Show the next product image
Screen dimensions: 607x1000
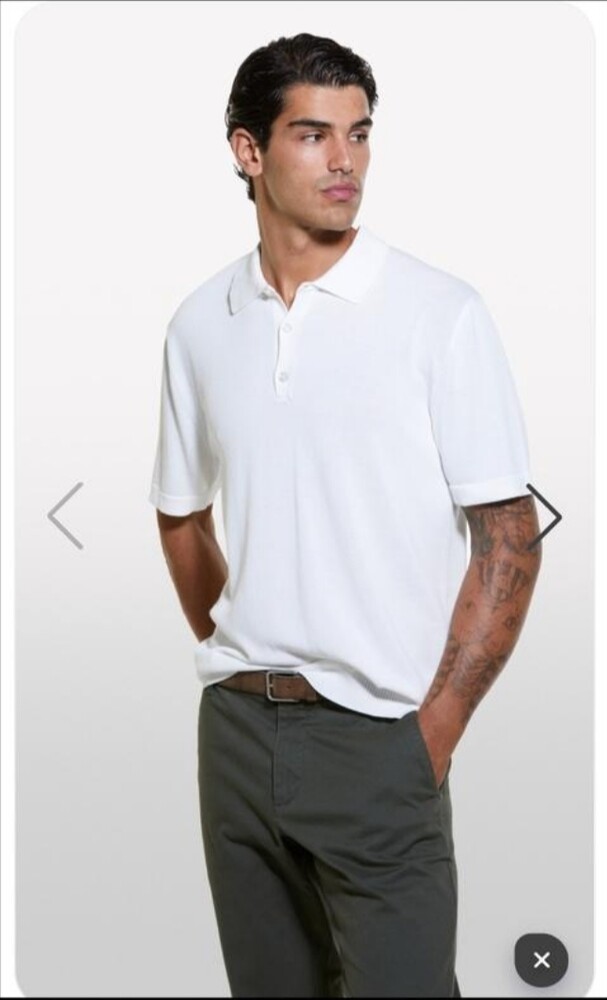545,516
